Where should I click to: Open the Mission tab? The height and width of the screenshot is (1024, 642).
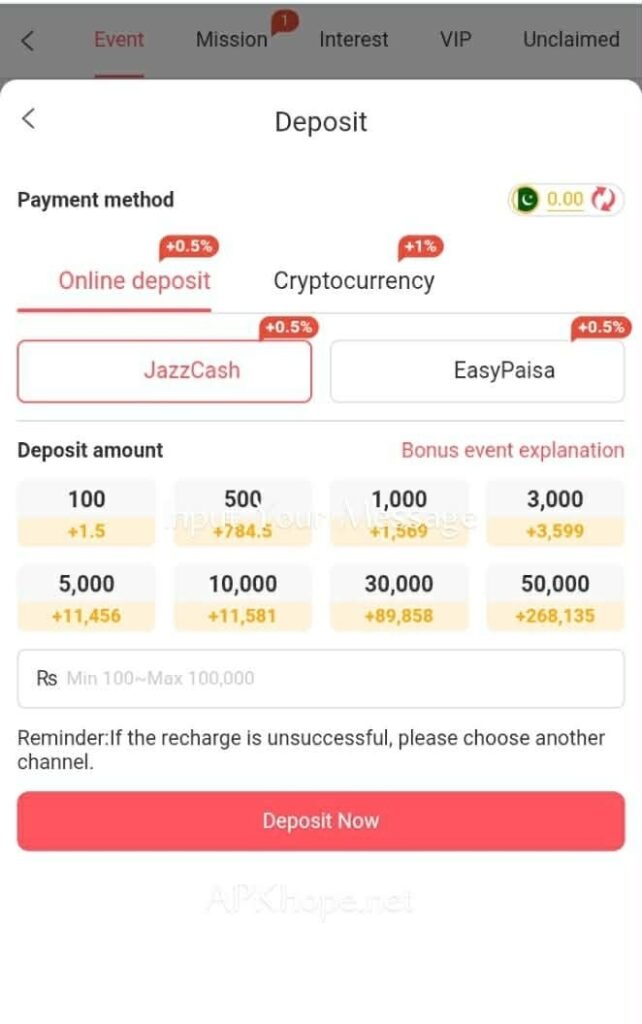[x=231, y=40]
